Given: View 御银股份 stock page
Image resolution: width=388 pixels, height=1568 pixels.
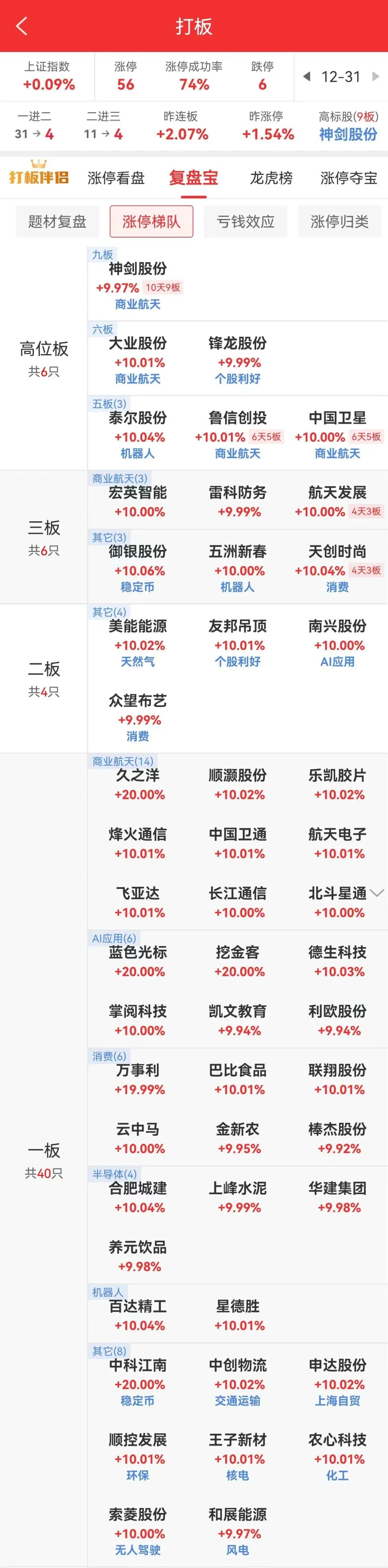Looking at the screenshot, I should click(138, 552).
